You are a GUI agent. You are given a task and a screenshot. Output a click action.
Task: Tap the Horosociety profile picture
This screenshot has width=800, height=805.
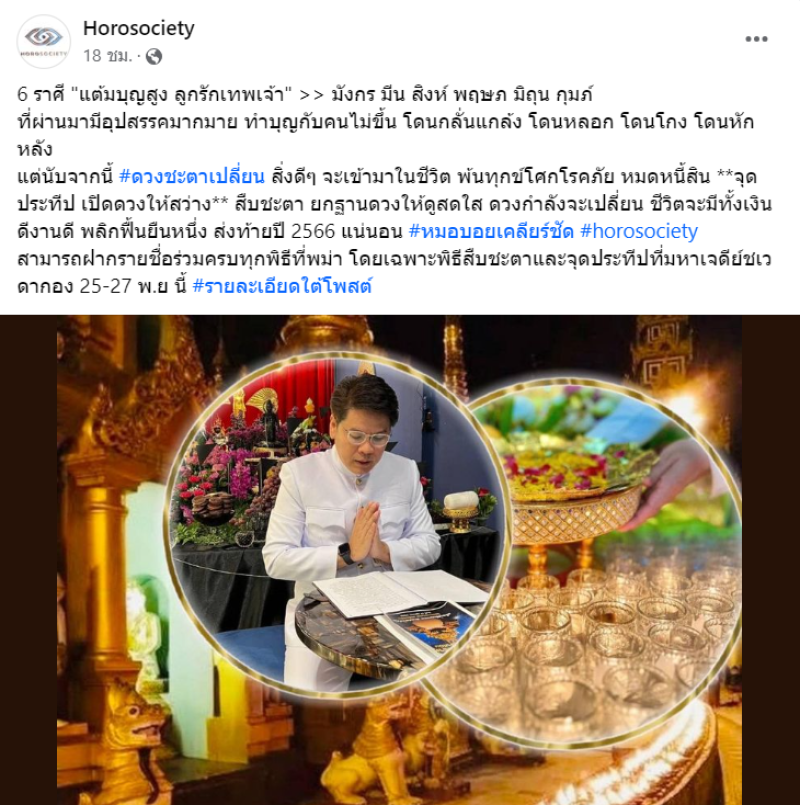click(44, 41)
